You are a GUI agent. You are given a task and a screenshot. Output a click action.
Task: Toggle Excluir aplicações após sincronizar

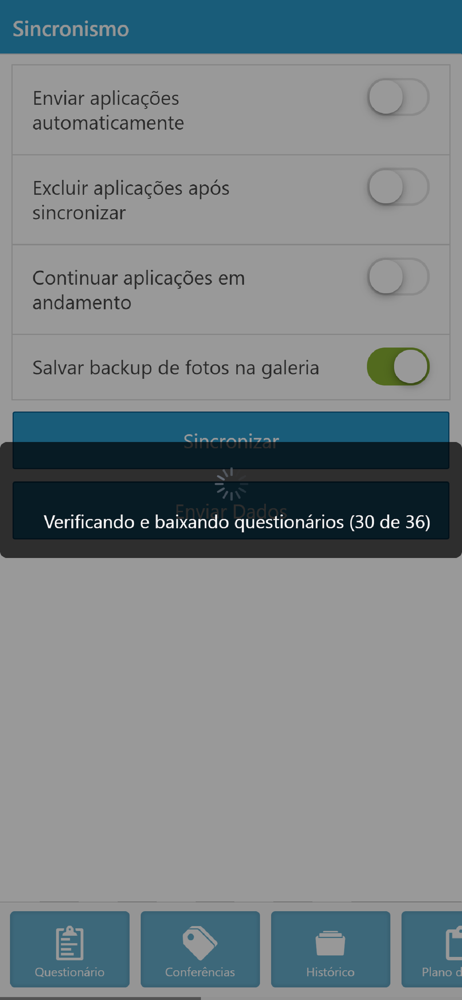(x=398, y=187)
